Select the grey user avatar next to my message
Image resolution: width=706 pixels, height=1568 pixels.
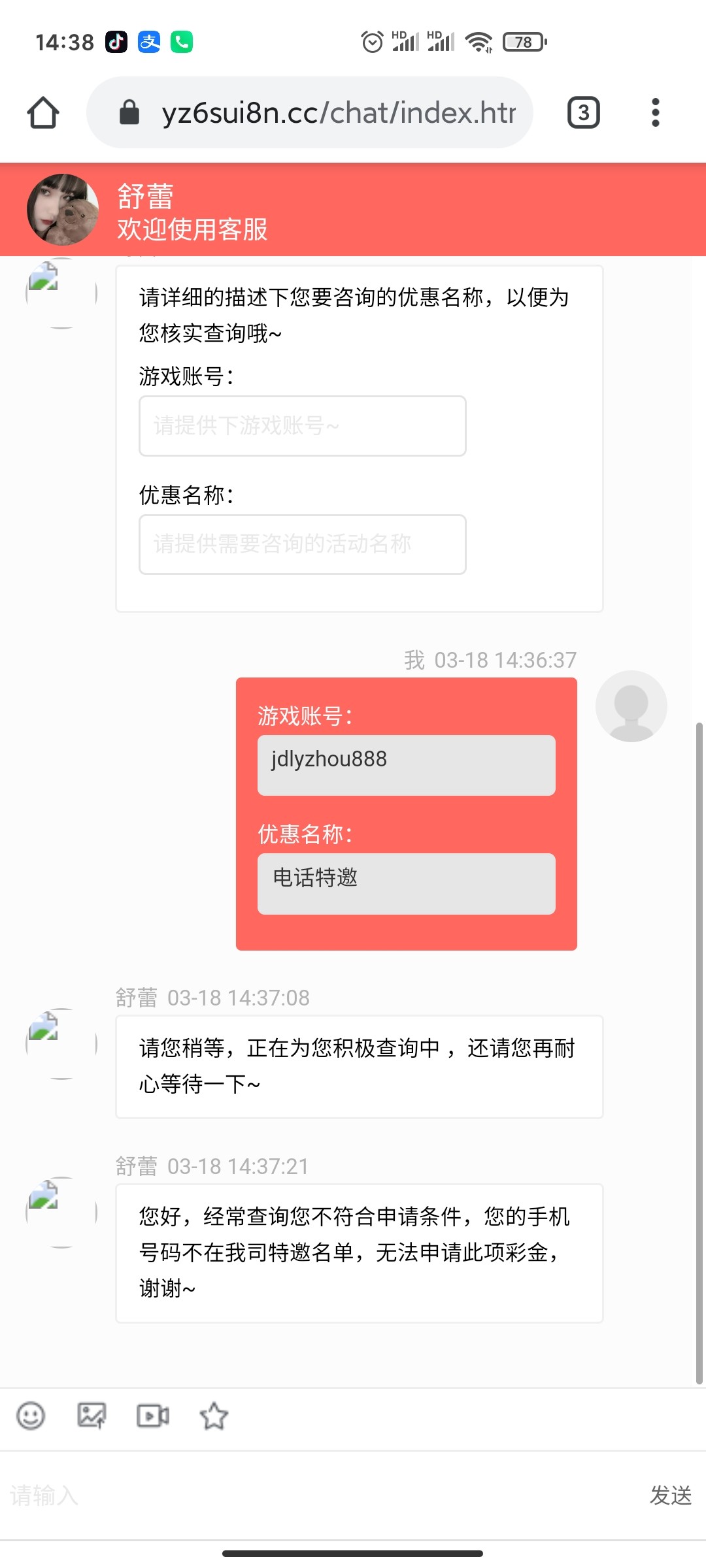click(630, 706)
